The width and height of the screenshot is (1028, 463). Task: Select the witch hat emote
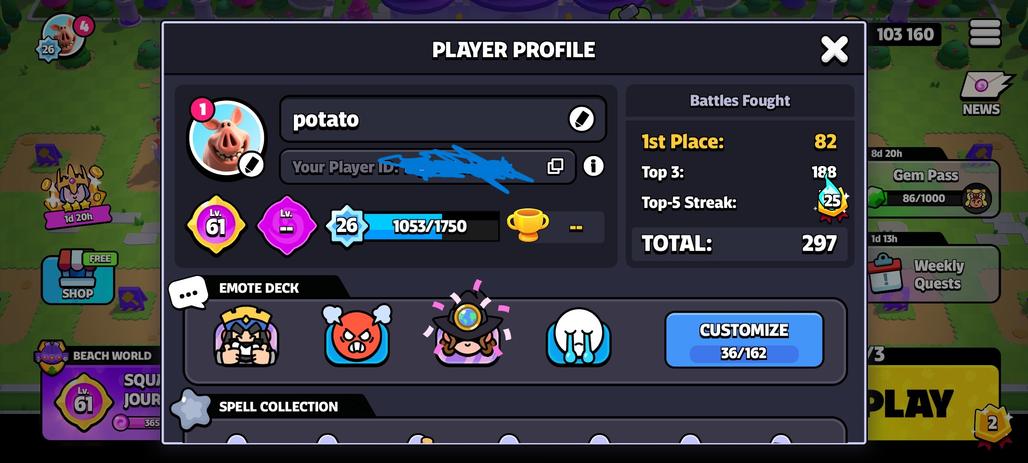coord(467,330)
